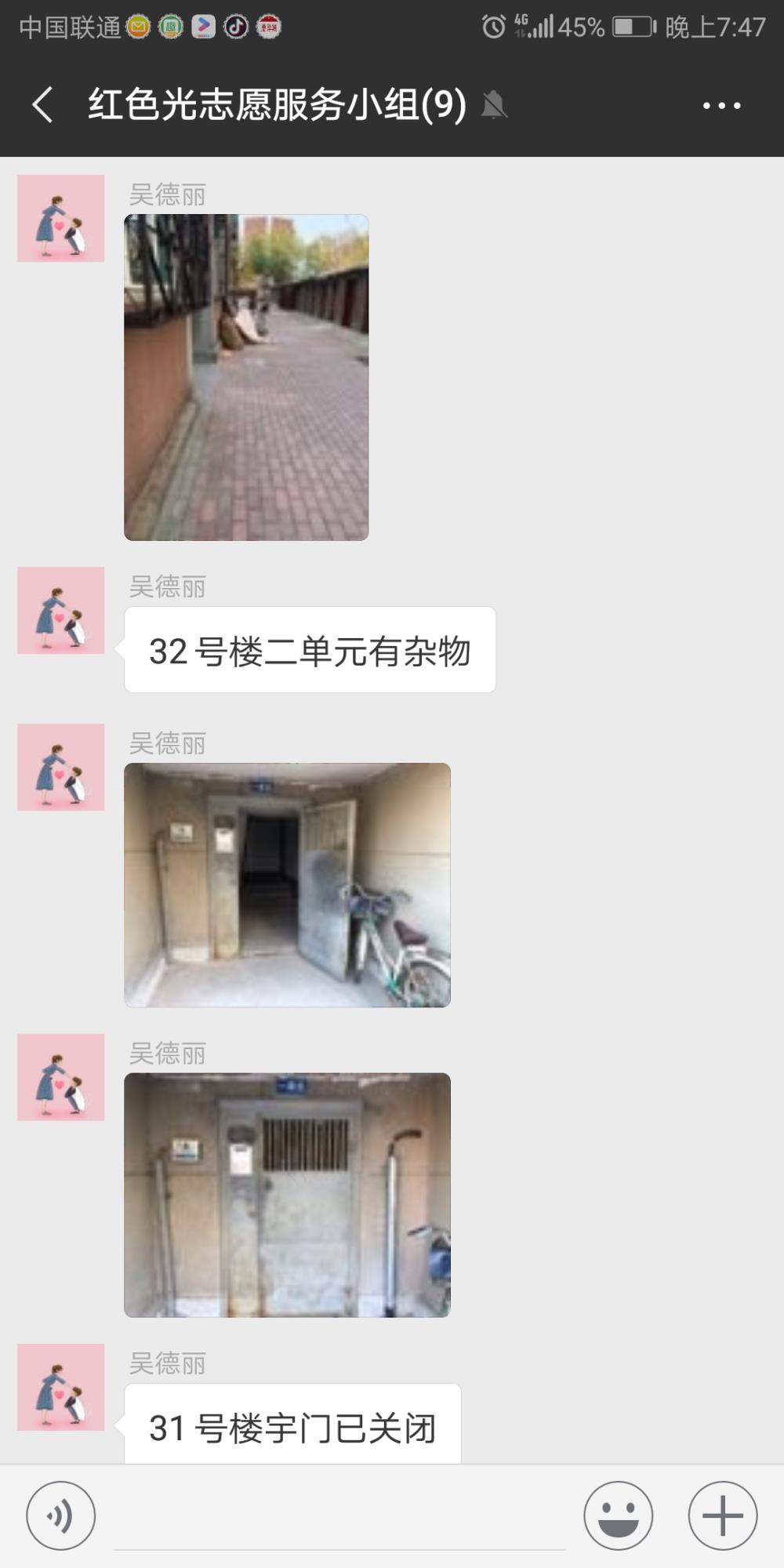784x1568 pixels.
Task: Open the plus attachment menu
Action: pyautogui.click(x=722, y=1515)
